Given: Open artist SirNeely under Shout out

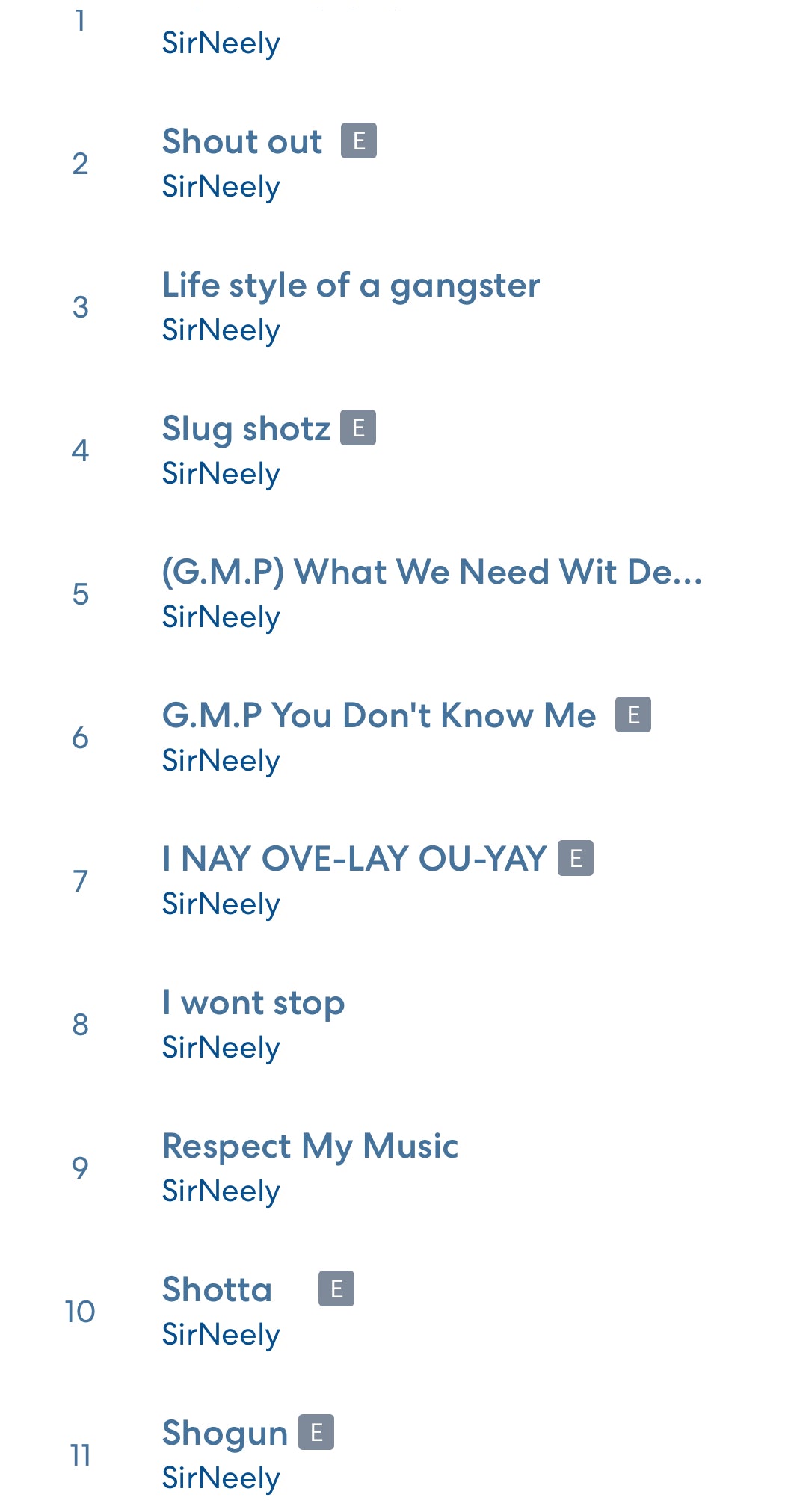Looking at the screenshot, I should coord(221,187).
